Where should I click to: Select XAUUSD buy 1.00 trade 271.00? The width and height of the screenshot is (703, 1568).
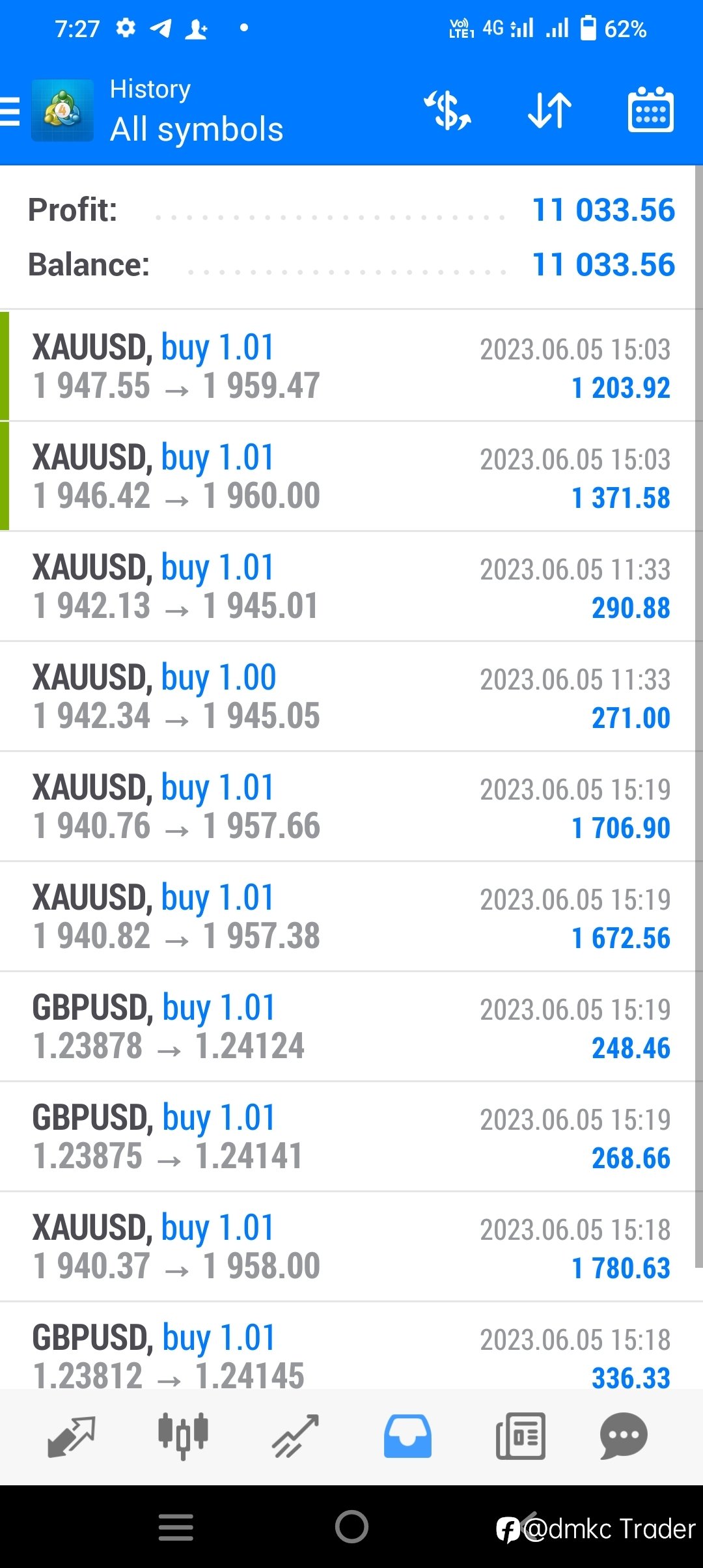click(x=351, y=696)
